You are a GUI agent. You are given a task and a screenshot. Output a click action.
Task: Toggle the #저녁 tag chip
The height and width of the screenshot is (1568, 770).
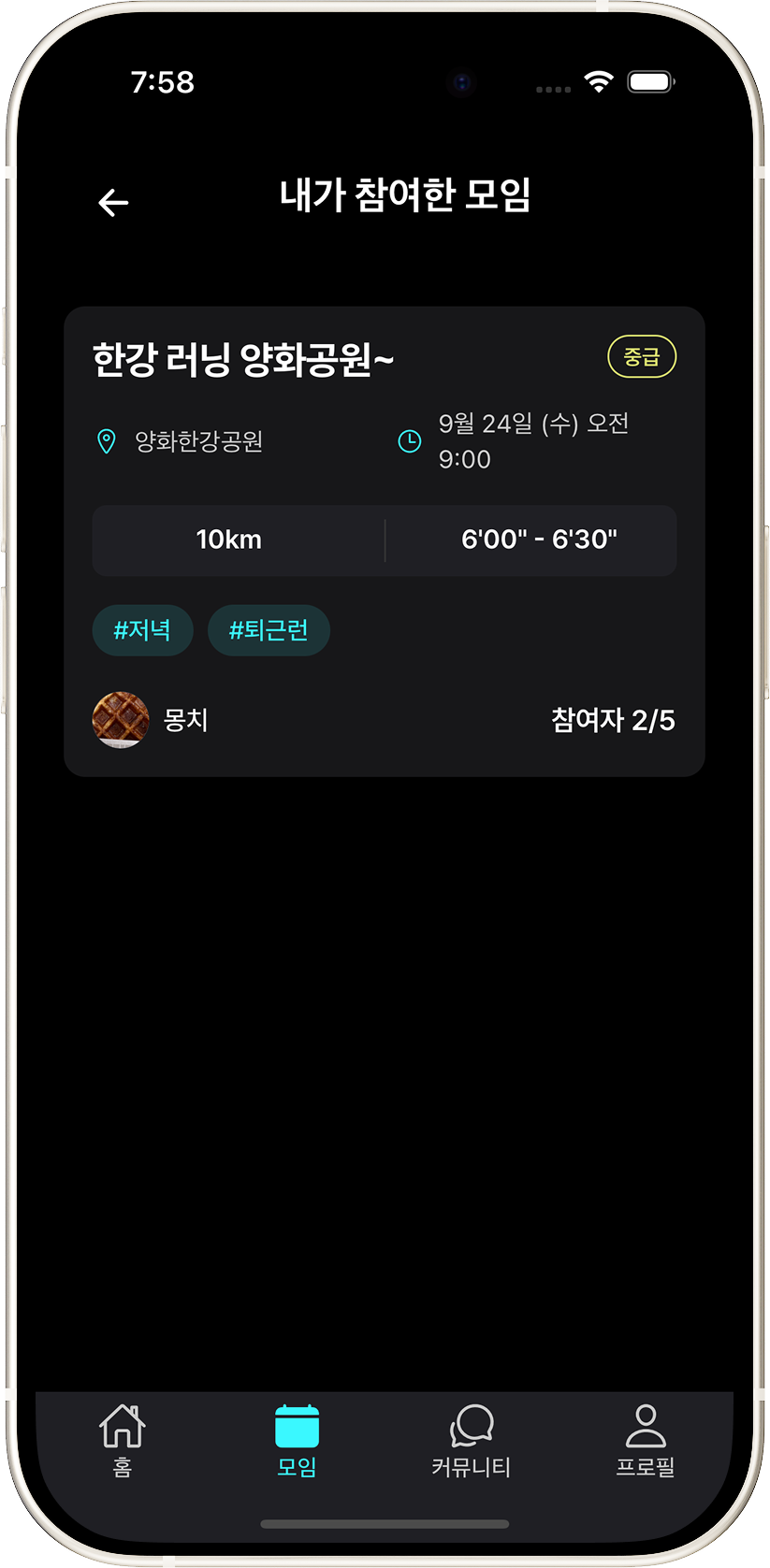coord(142,630)
